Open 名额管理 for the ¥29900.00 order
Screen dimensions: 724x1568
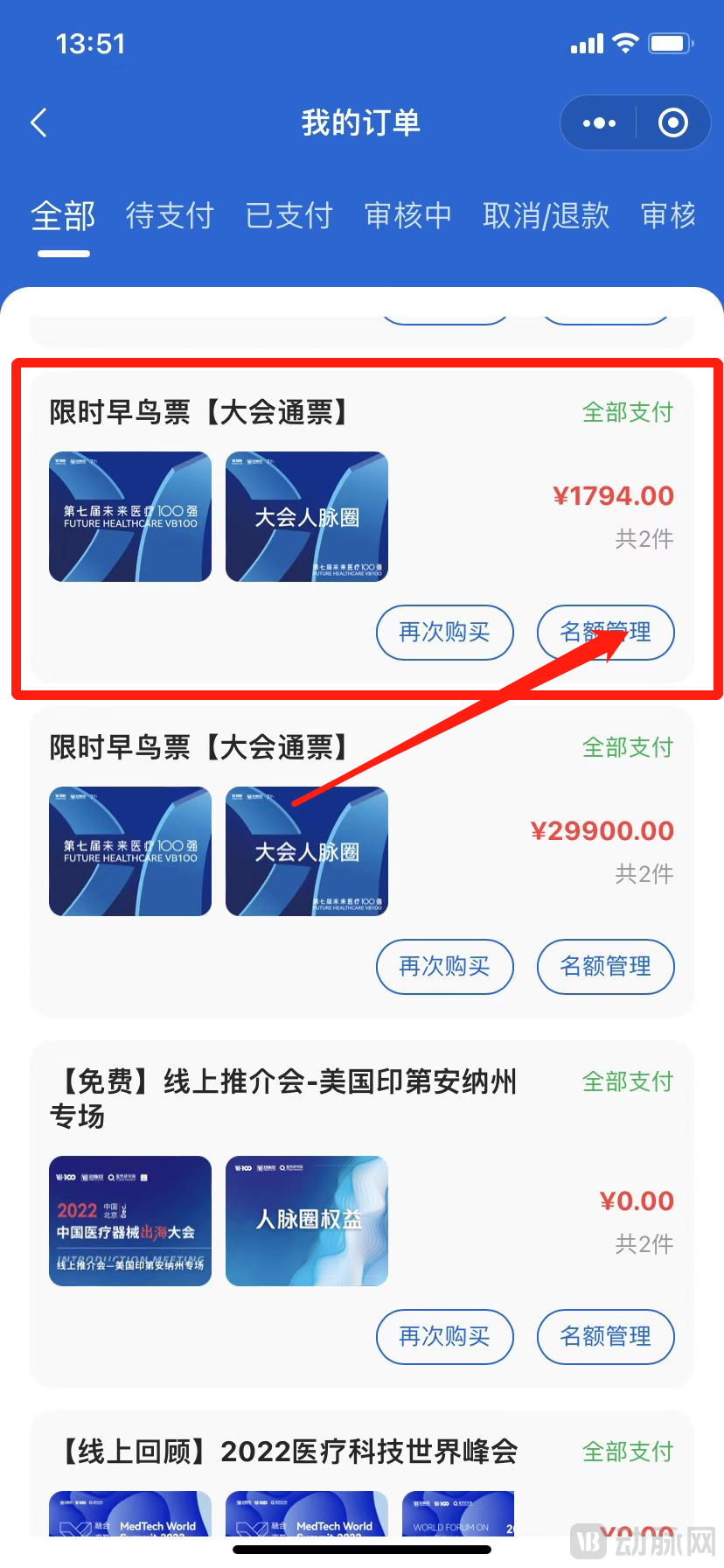click(605, 966)
